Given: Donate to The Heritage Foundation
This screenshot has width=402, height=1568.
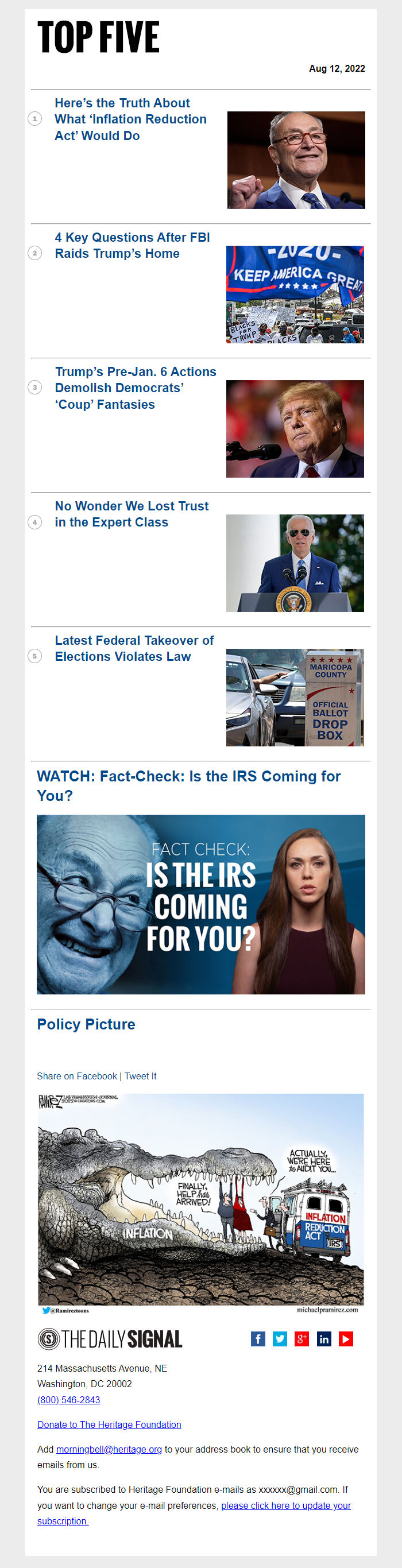Looking at the screenshot, I should pyautogui.click(x=109, y=1424).
